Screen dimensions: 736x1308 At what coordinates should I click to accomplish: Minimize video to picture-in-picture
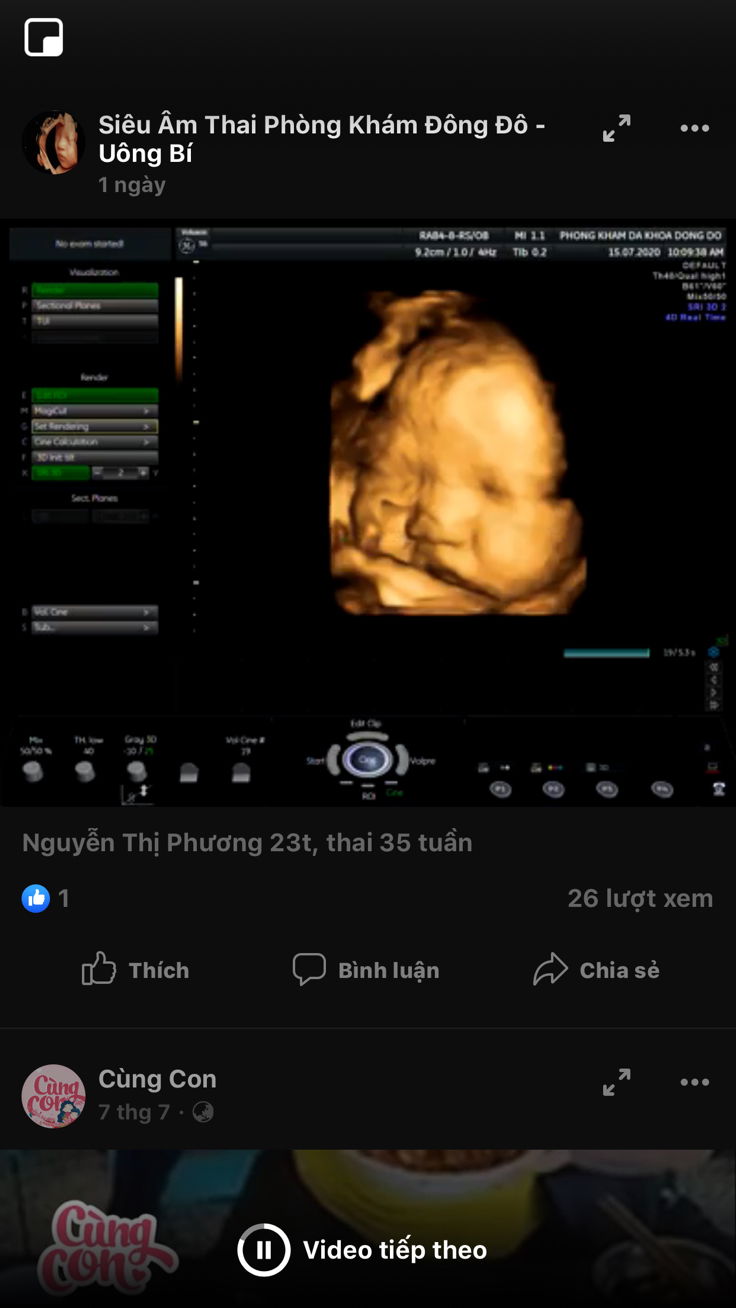[x=44, y=38]
